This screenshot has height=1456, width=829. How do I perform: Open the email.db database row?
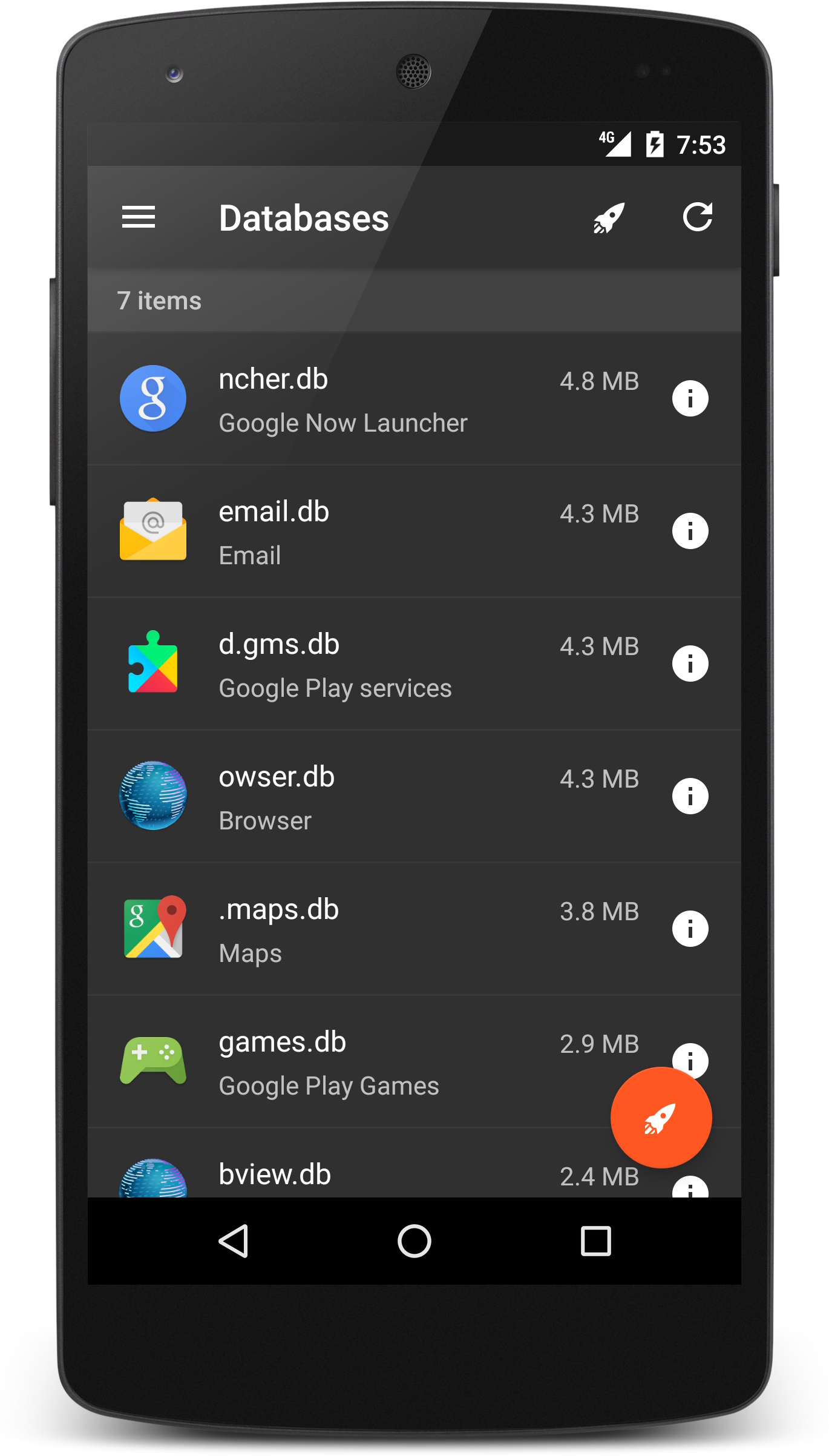(x=363, y=532)
